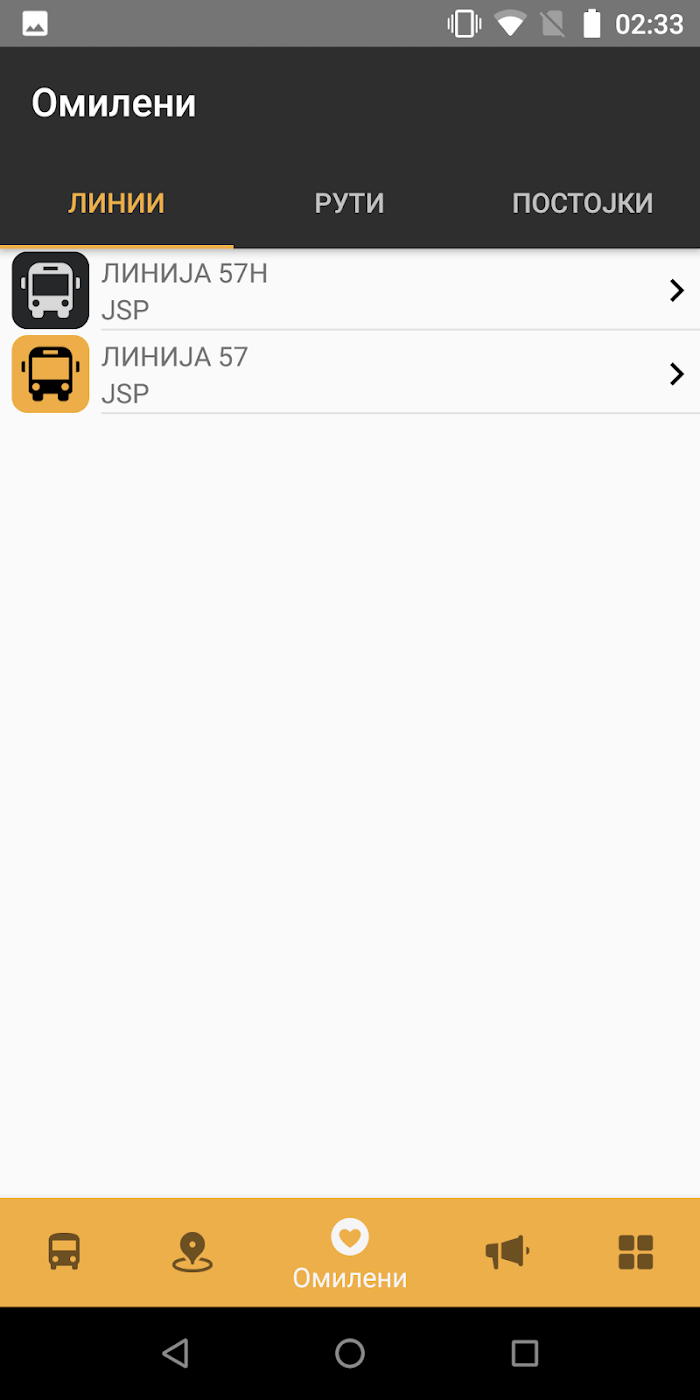
Task: Switch to the РУТИ tab
Action: (x=349, y=203)
